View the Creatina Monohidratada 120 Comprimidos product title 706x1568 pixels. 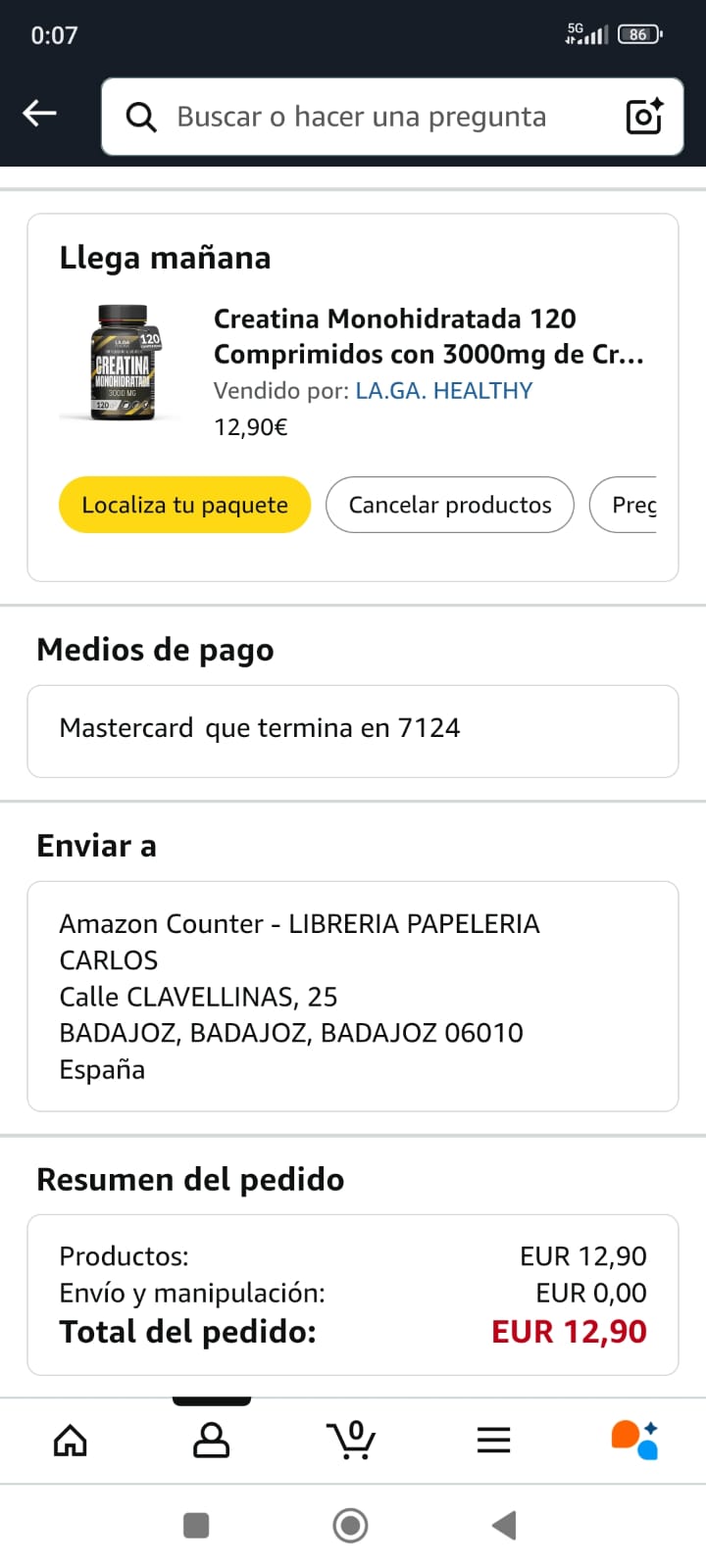point(429,336)
